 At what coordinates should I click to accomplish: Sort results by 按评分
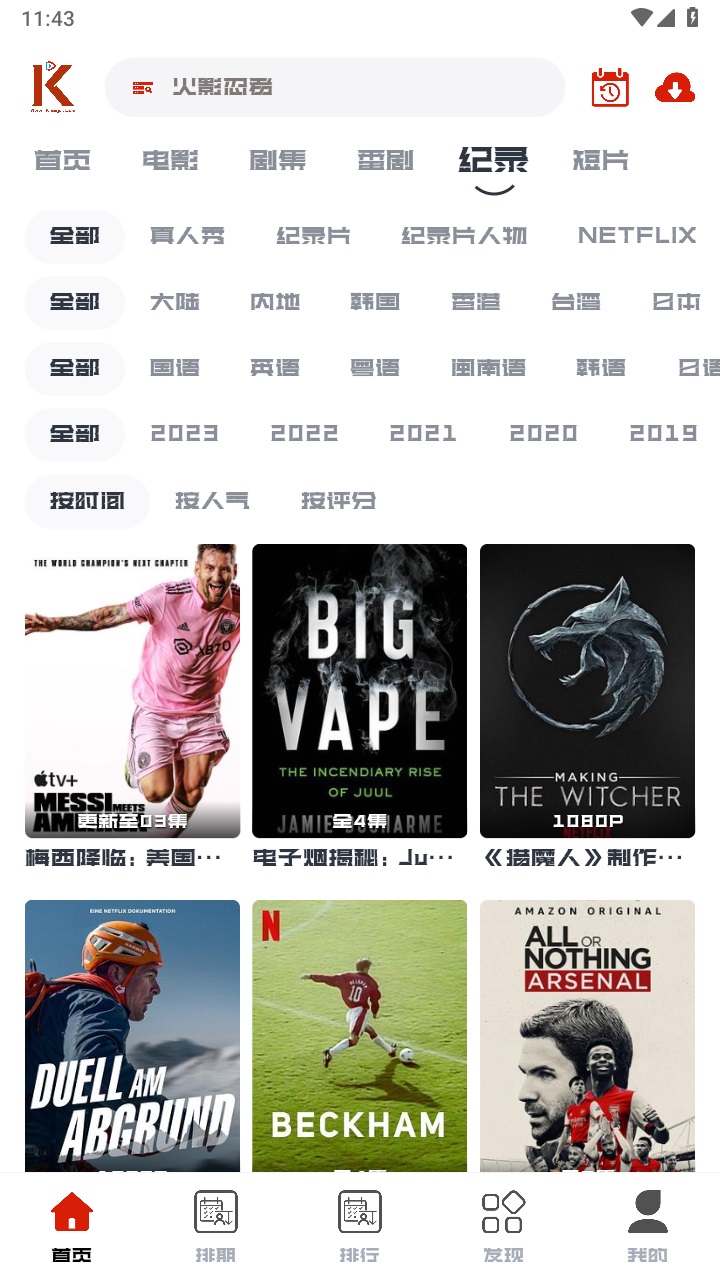(338, 501)
